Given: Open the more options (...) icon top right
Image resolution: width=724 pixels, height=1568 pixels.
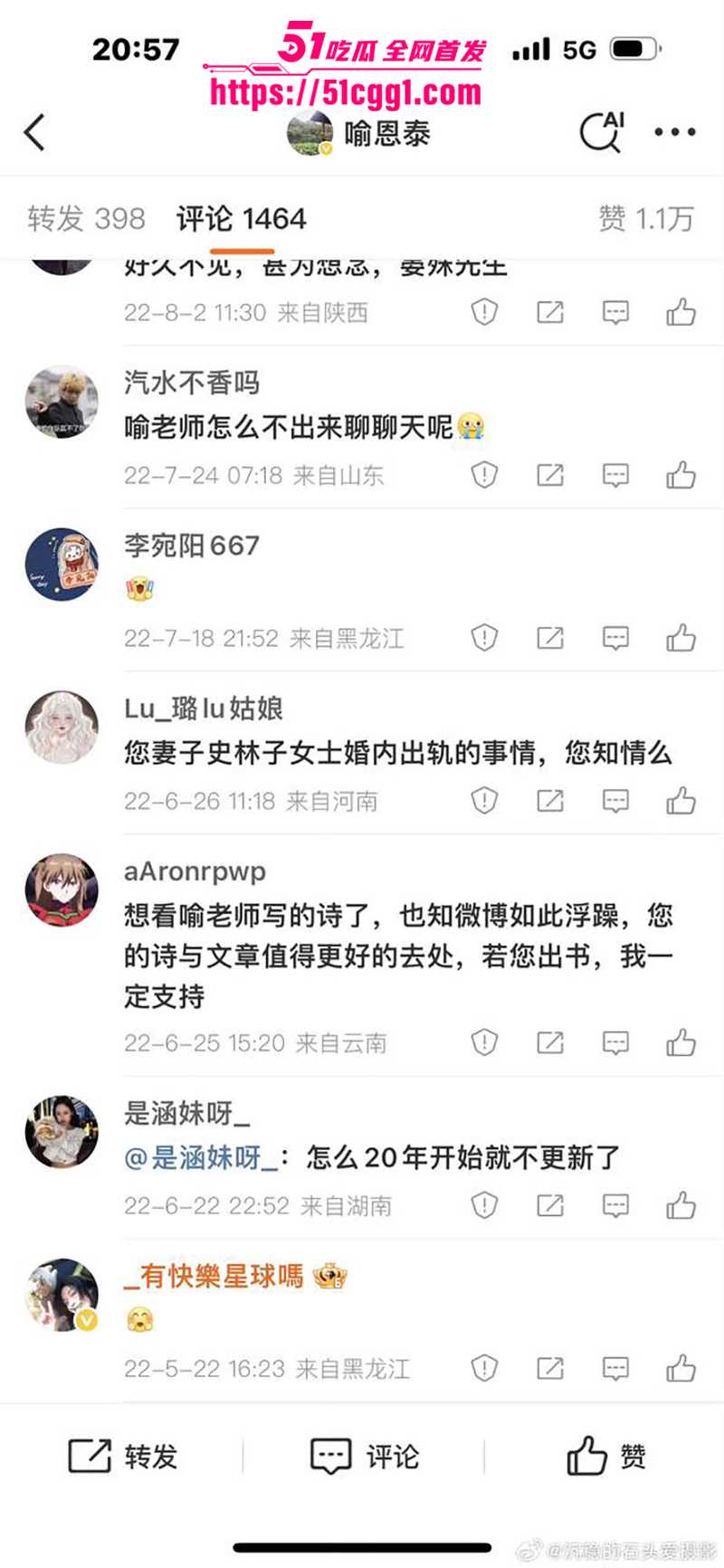Looking at the screenshot, I should [675, 132].
